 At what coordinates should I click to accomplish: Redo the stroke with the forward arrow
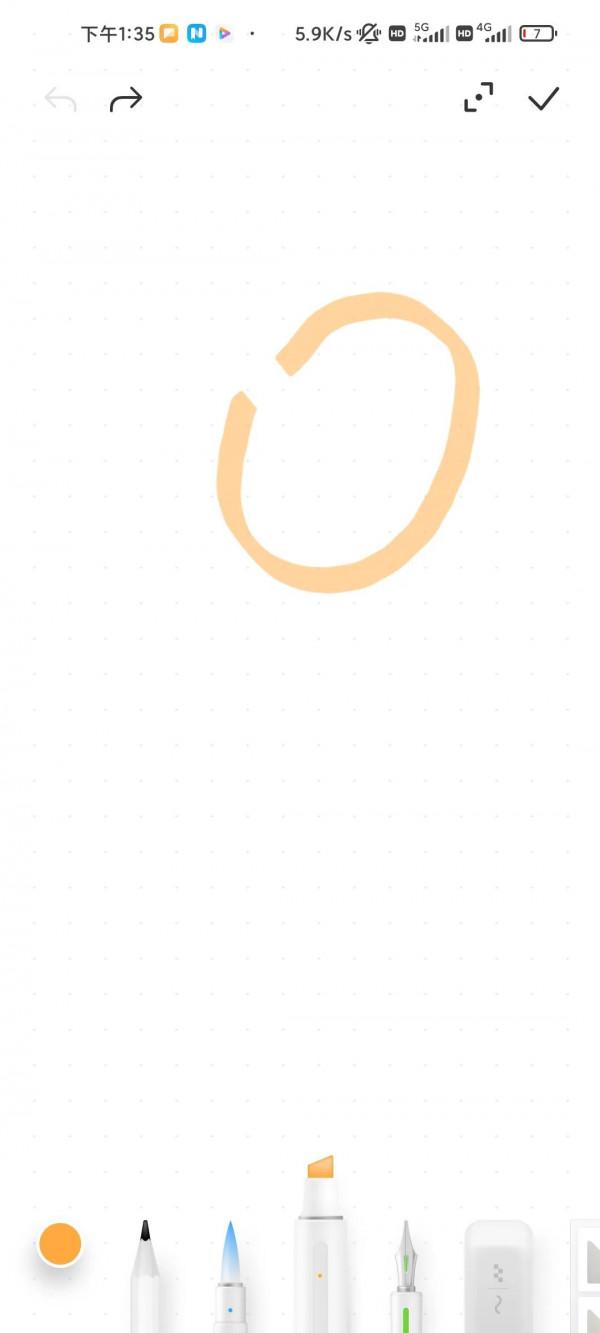(126, 100)
